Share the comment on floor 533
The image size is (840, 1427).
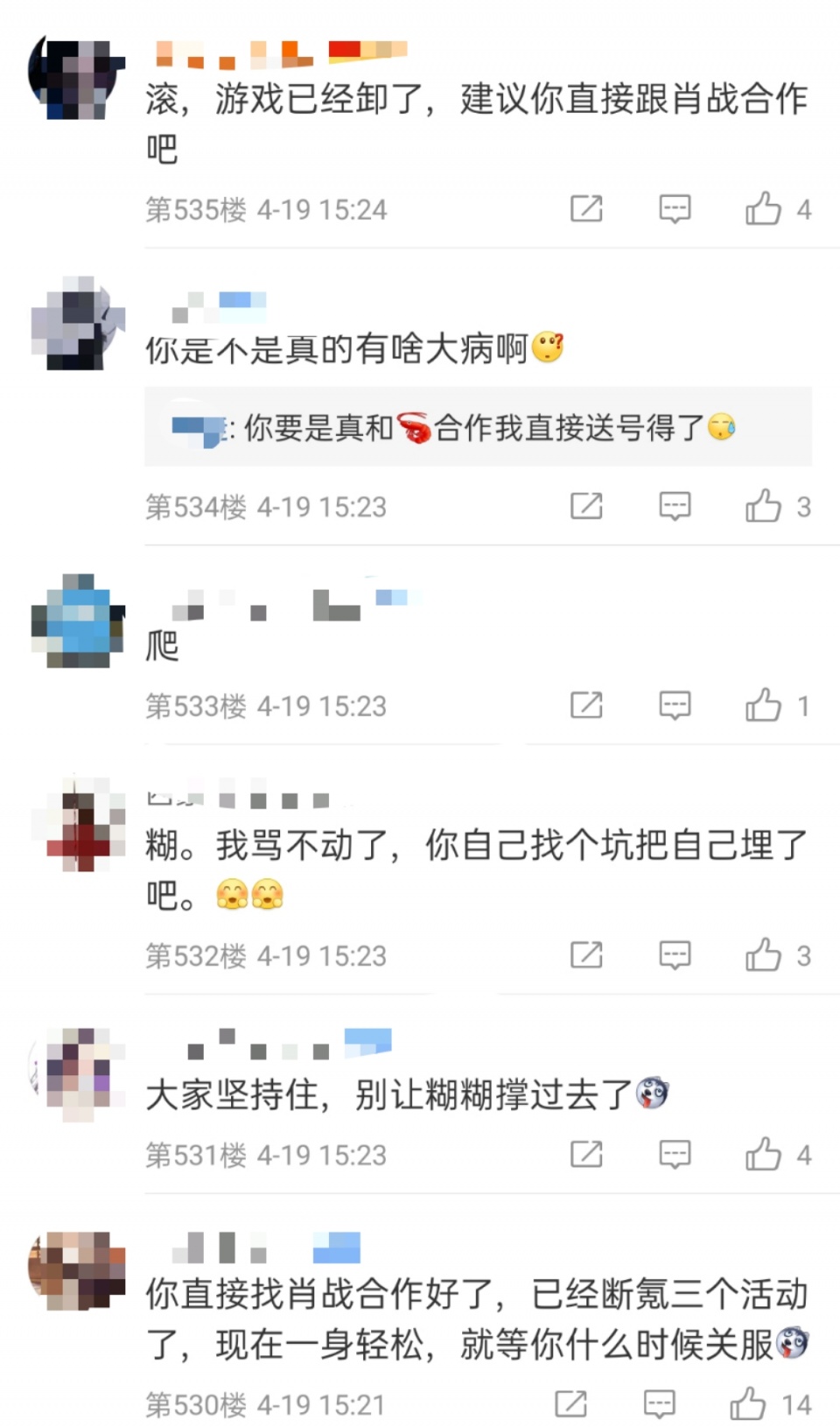(586, 705)
